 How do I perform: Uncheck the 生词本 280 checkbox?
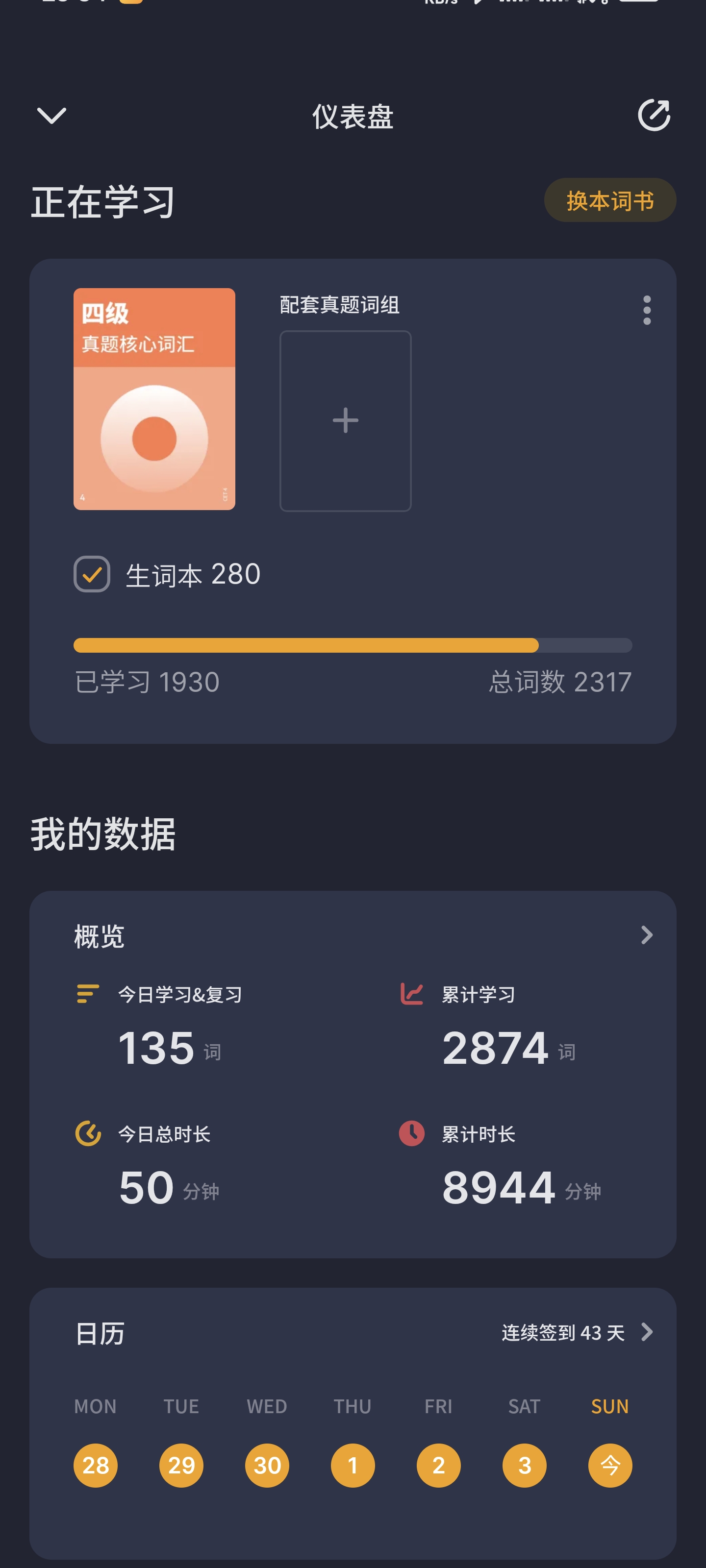point(92,574)
